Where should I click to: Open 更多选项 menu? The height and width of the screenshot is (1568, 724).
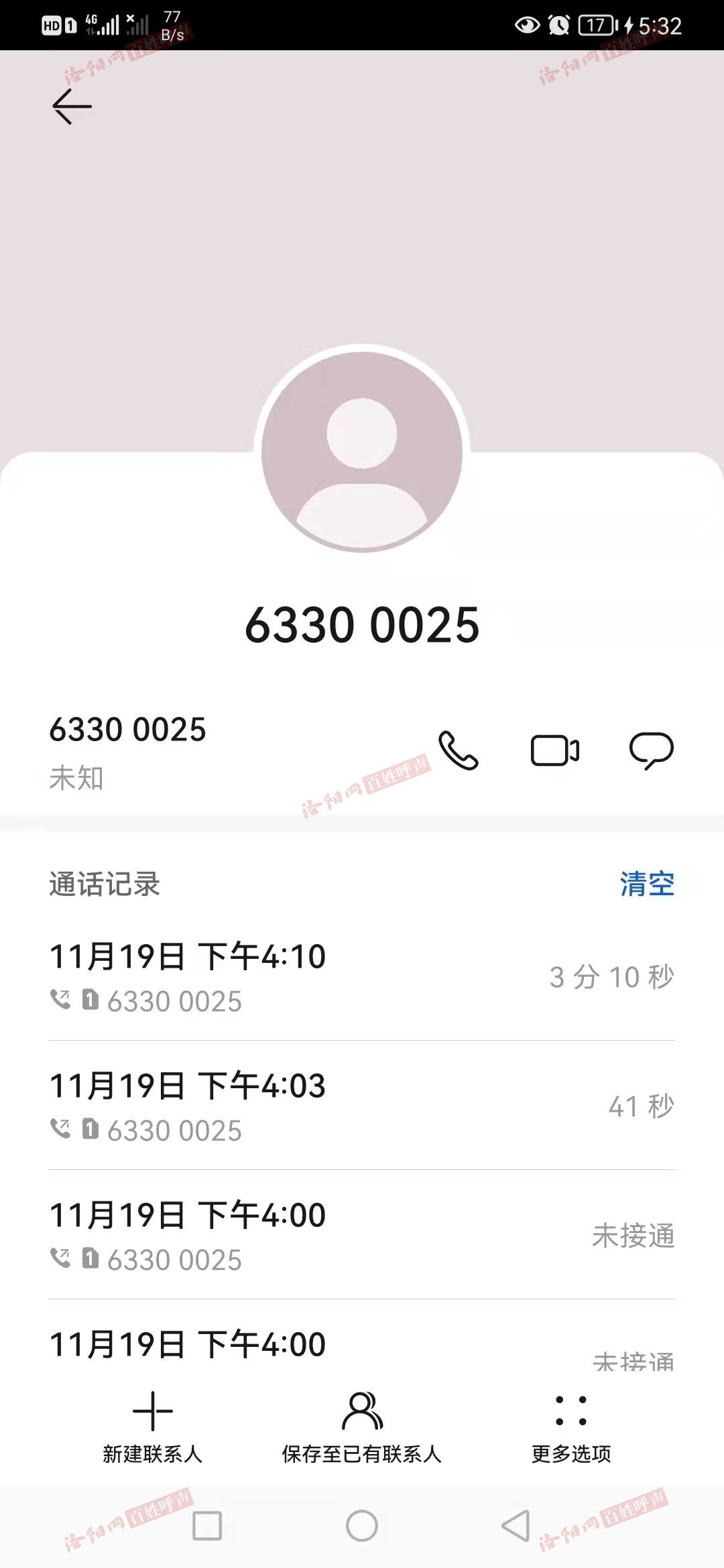point(571,1427)
